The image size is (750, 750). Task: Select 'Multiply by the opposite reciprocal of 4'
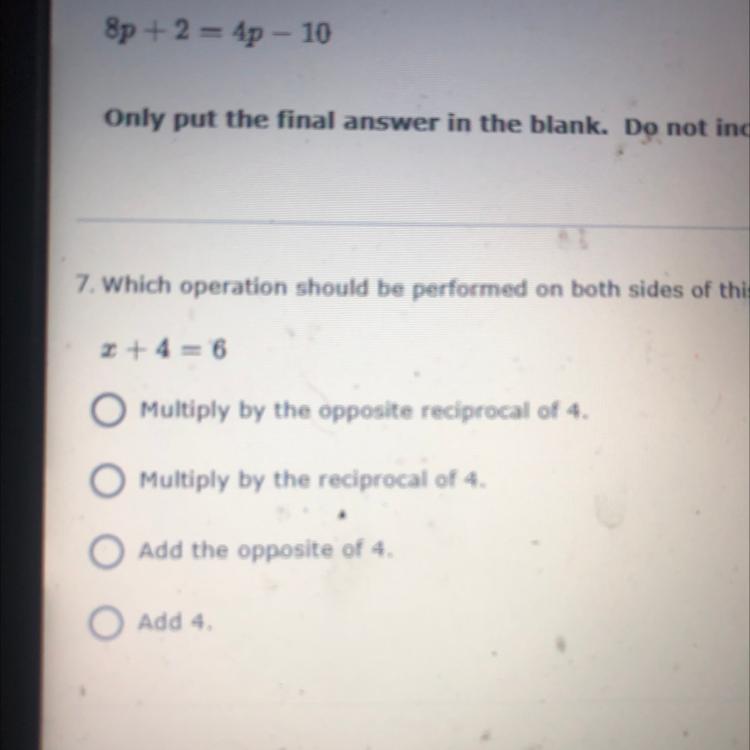coord(106,411)
